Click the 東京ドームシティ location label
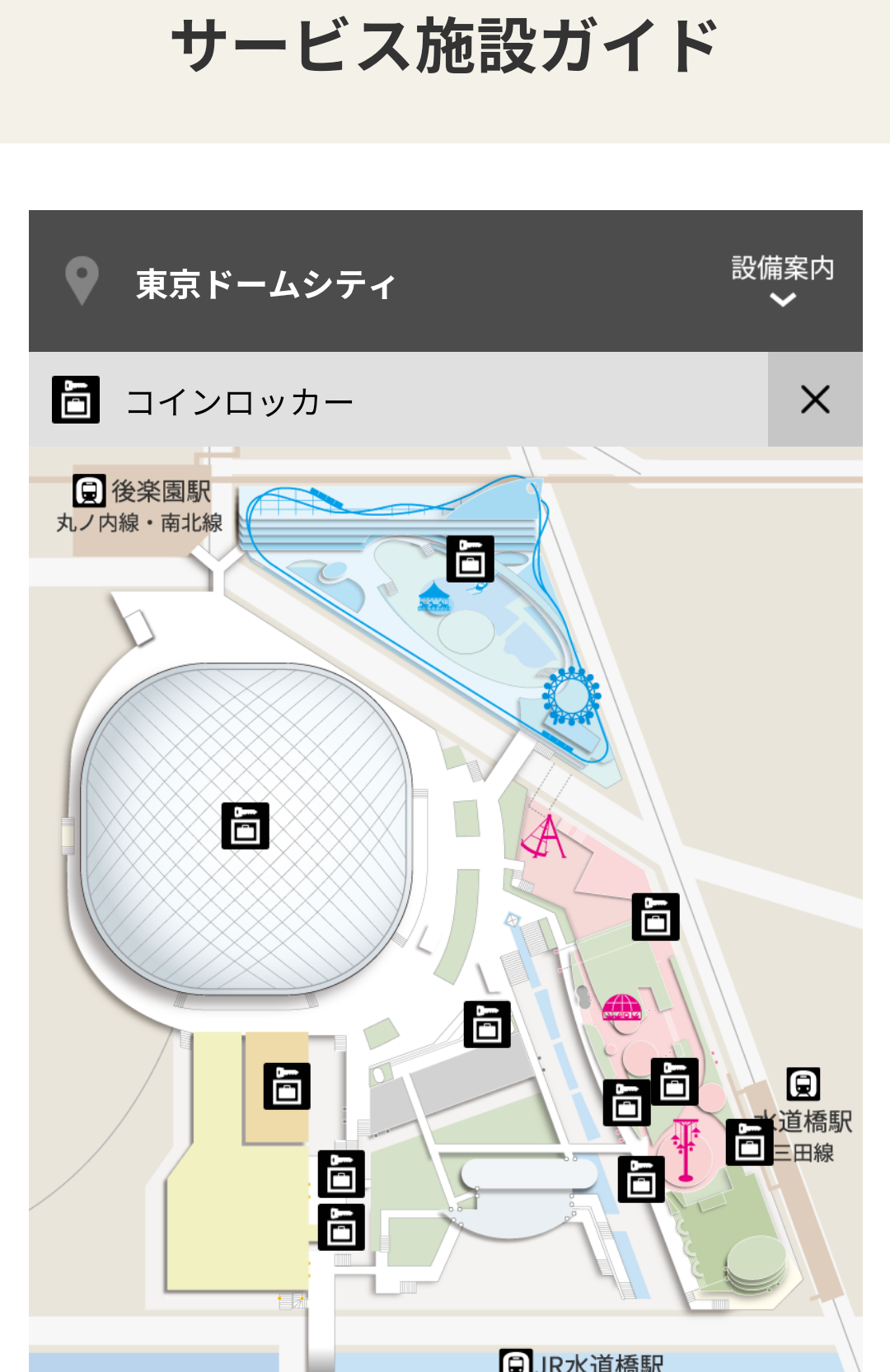Image resolution: width=890 pixels, height=1372 pixels. (264, 280)
